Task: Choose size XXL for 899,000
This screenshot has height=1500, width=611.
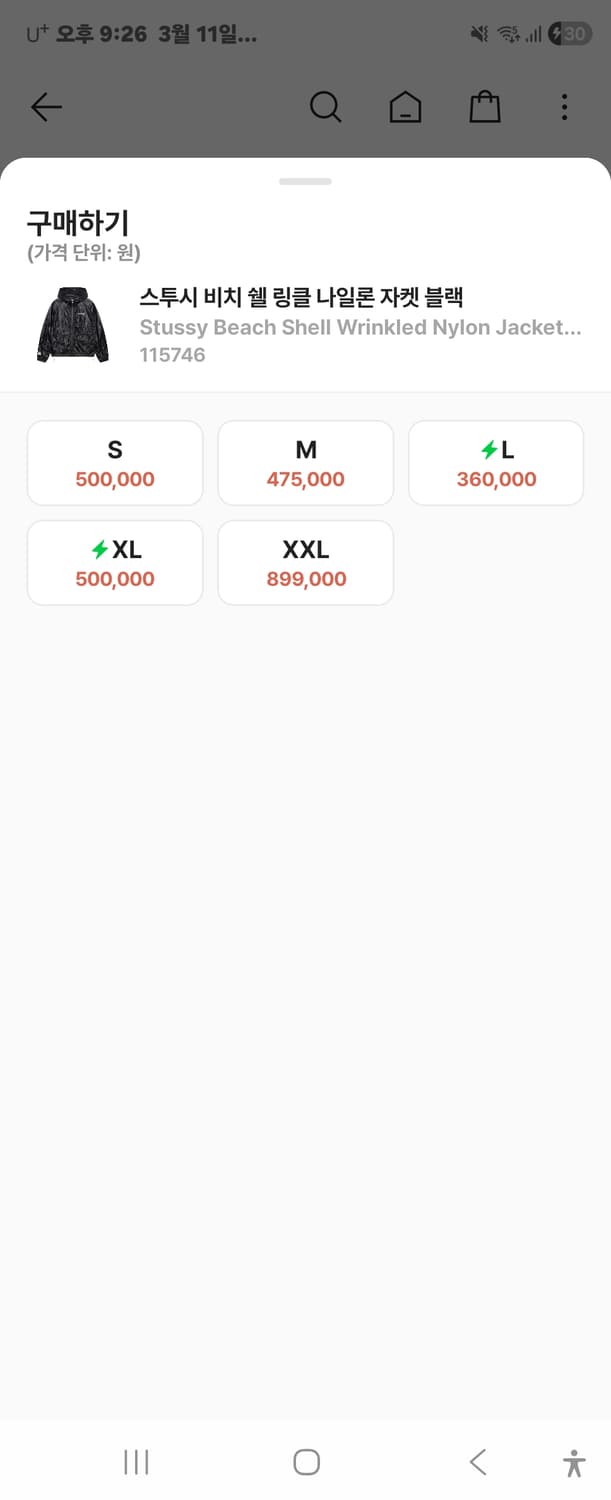Action: (306, 563)
